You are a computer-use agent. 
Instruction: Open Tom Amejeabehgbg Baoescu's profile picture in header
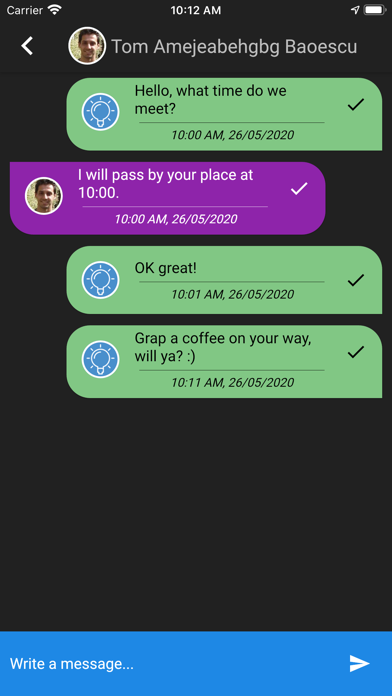[87, 46]
